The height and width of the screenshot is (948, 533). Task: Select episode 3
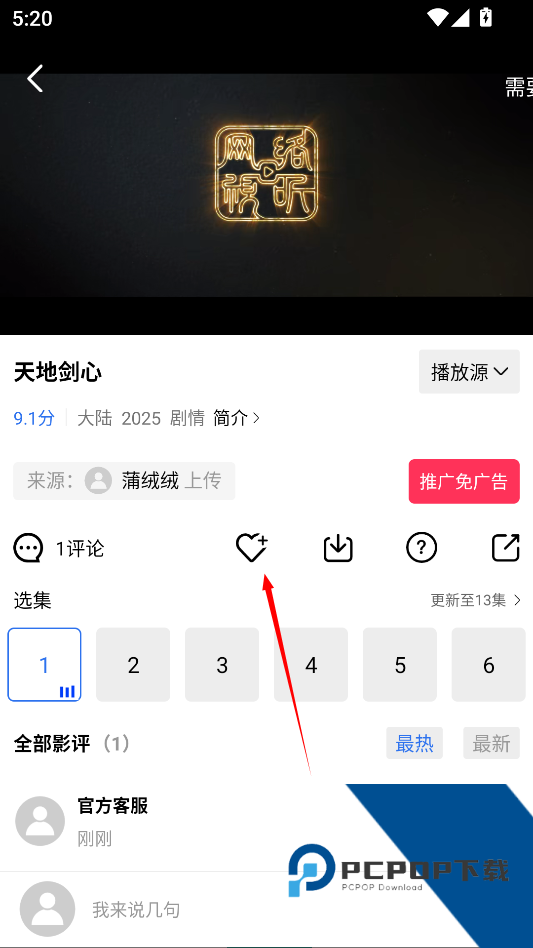[222, 665]
